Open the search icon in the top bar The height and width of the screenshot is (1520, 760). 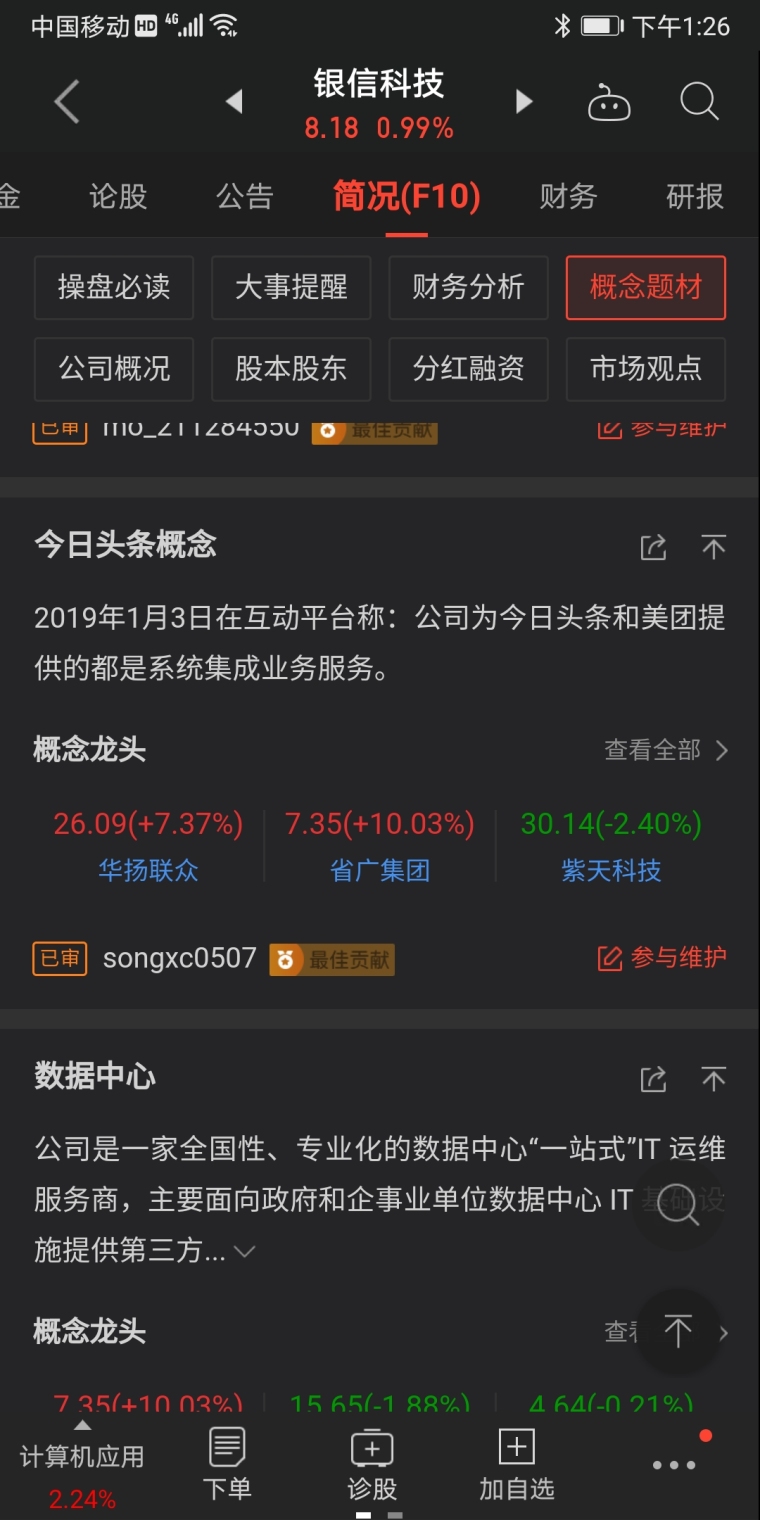click(x=699, y=101)
